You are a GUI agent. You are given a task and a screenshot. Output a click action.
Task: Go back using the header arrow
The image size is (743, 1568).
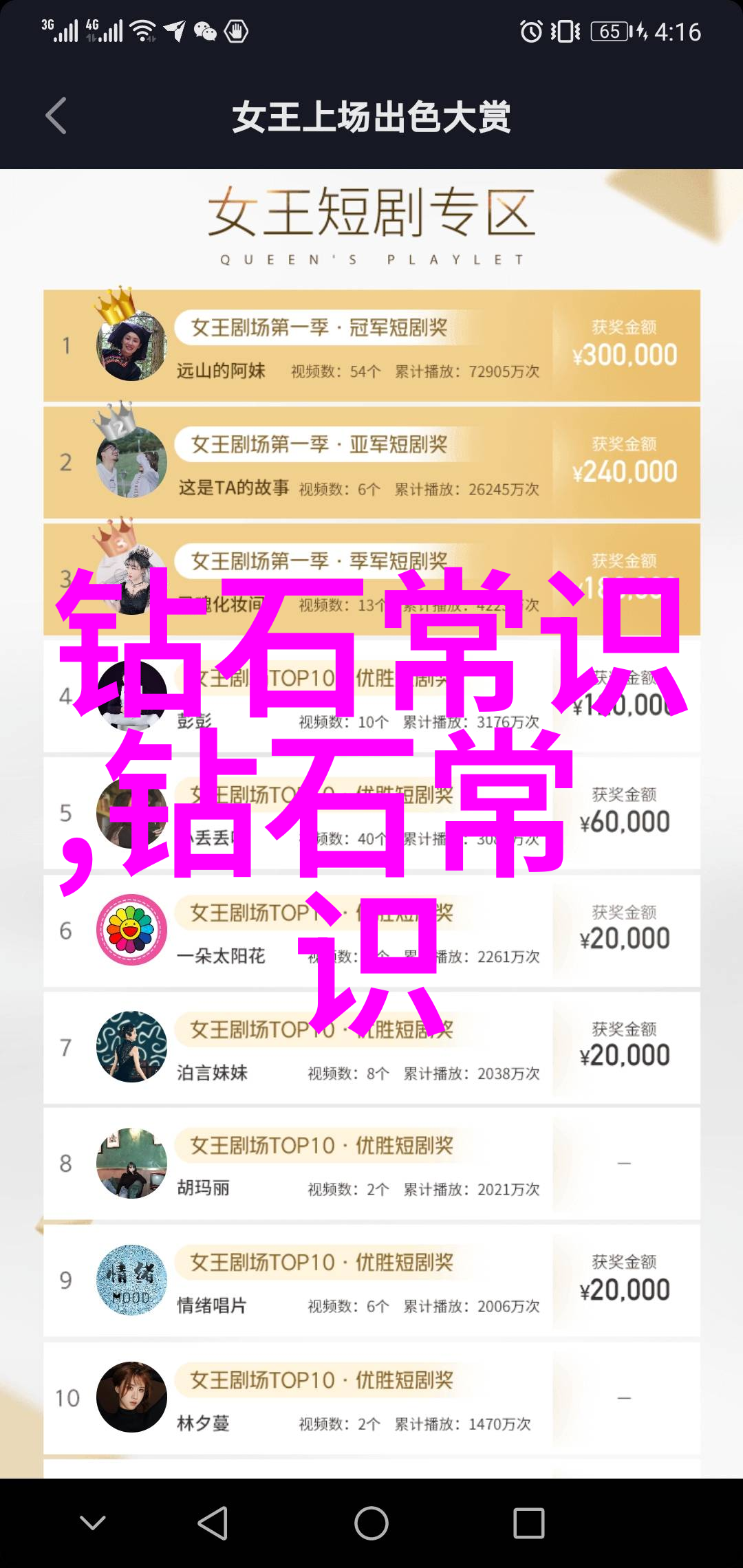click(56, 116)
